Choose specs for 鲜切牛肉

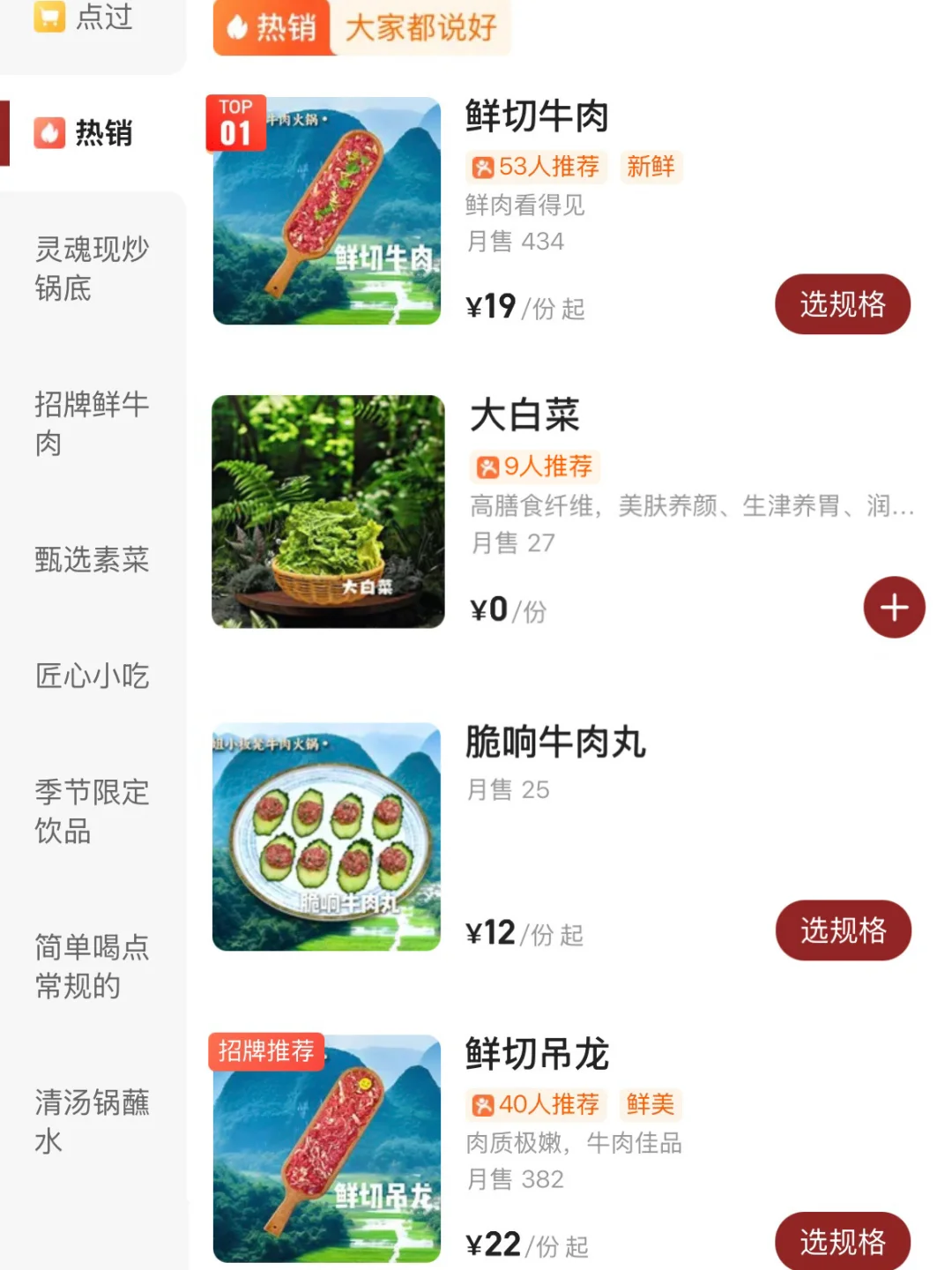tap(842, 305)
